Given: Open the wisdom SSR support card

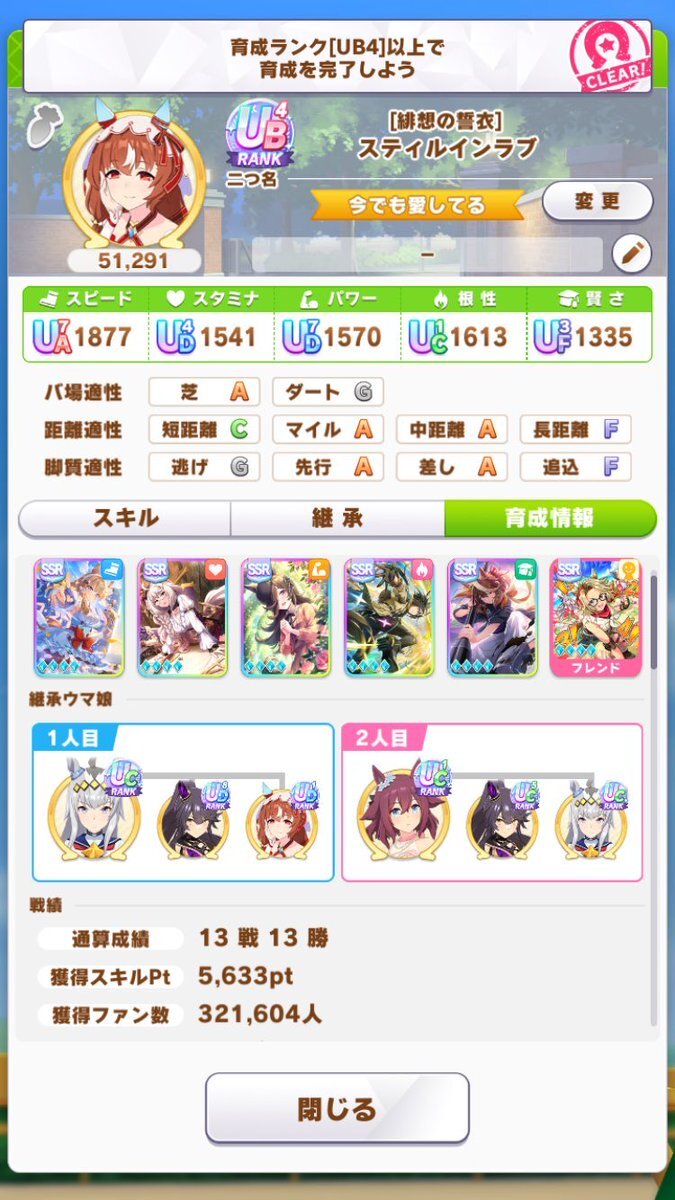Looking at the screenshot, I should coord(492,617).
